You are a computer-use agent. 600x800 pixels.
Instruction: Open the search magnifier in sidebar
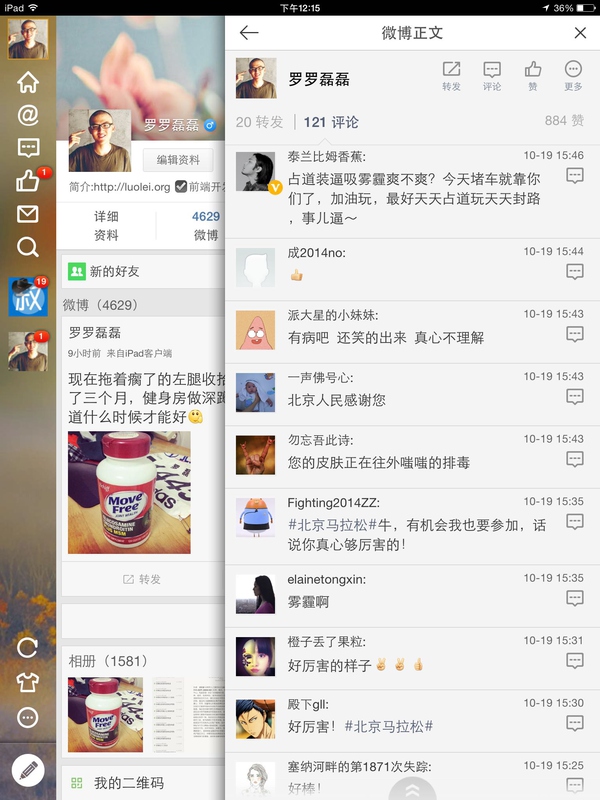(28, 247)
